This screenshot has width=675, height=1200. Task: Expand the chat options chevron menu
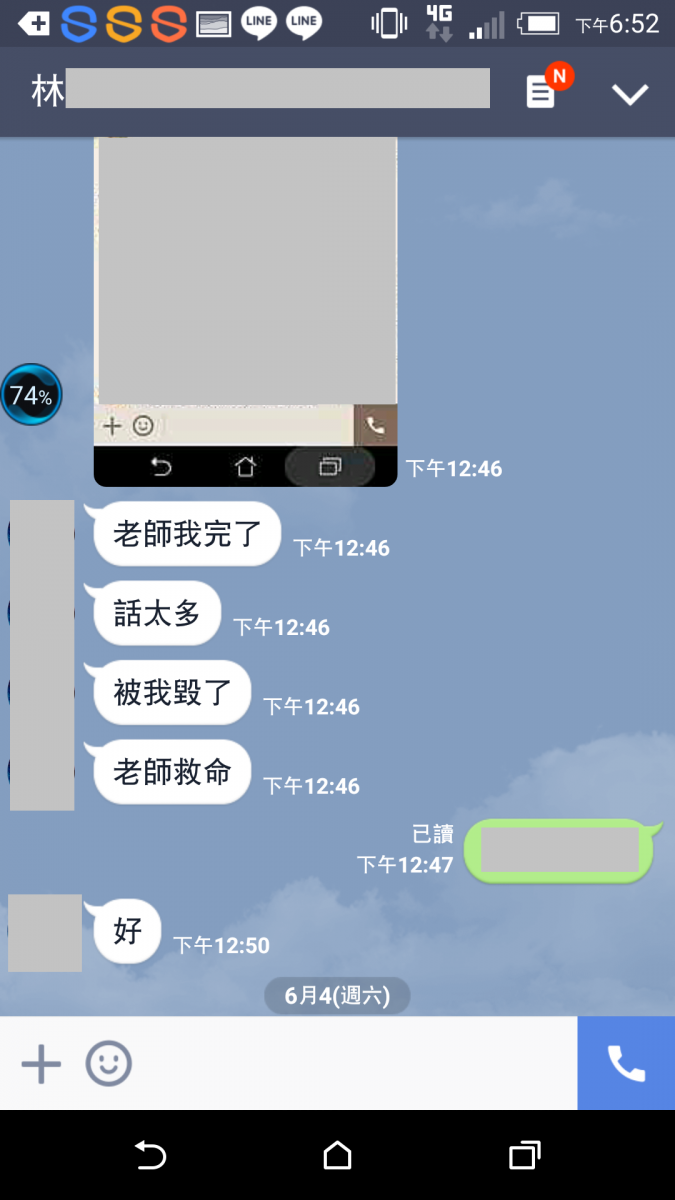[x=630, y=94]
